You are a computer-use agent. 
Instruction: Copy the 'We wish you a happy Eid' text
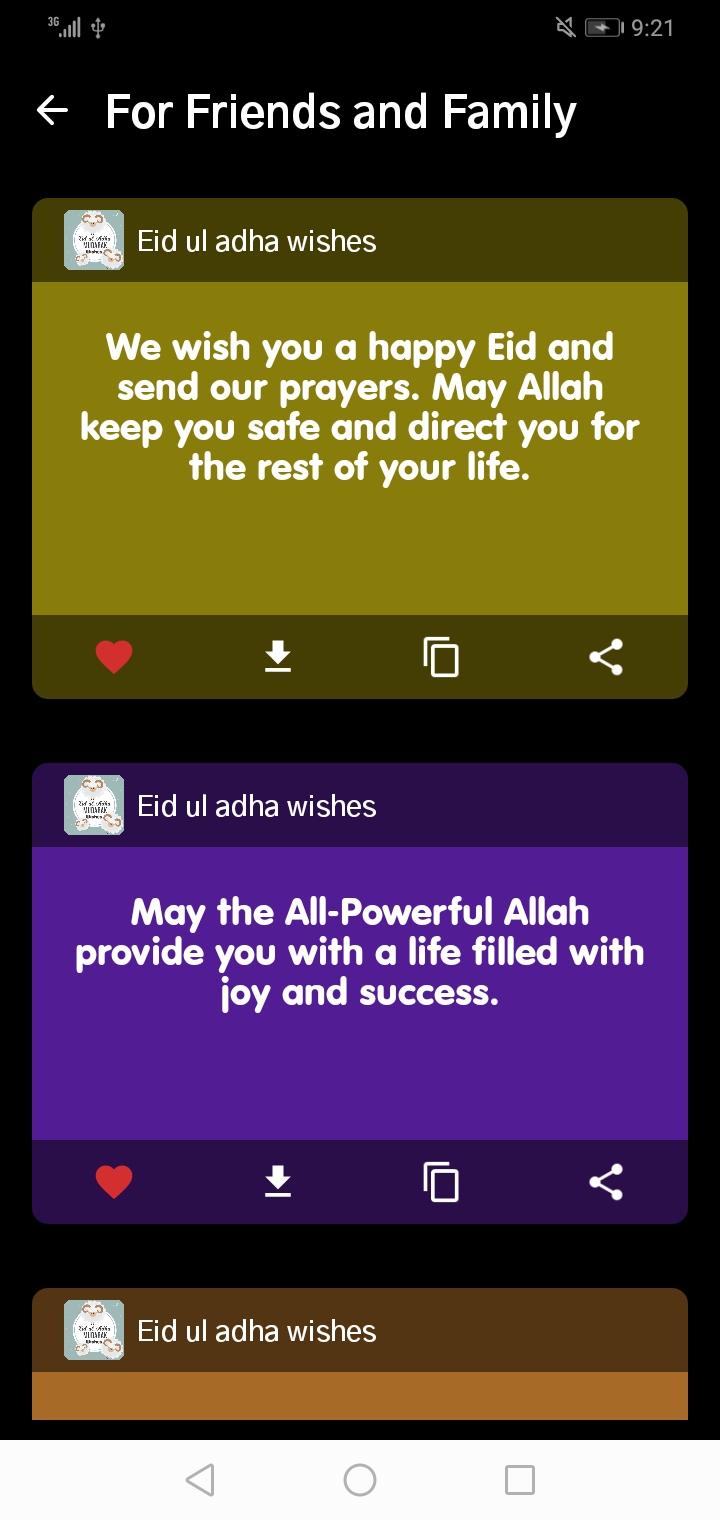441,657
